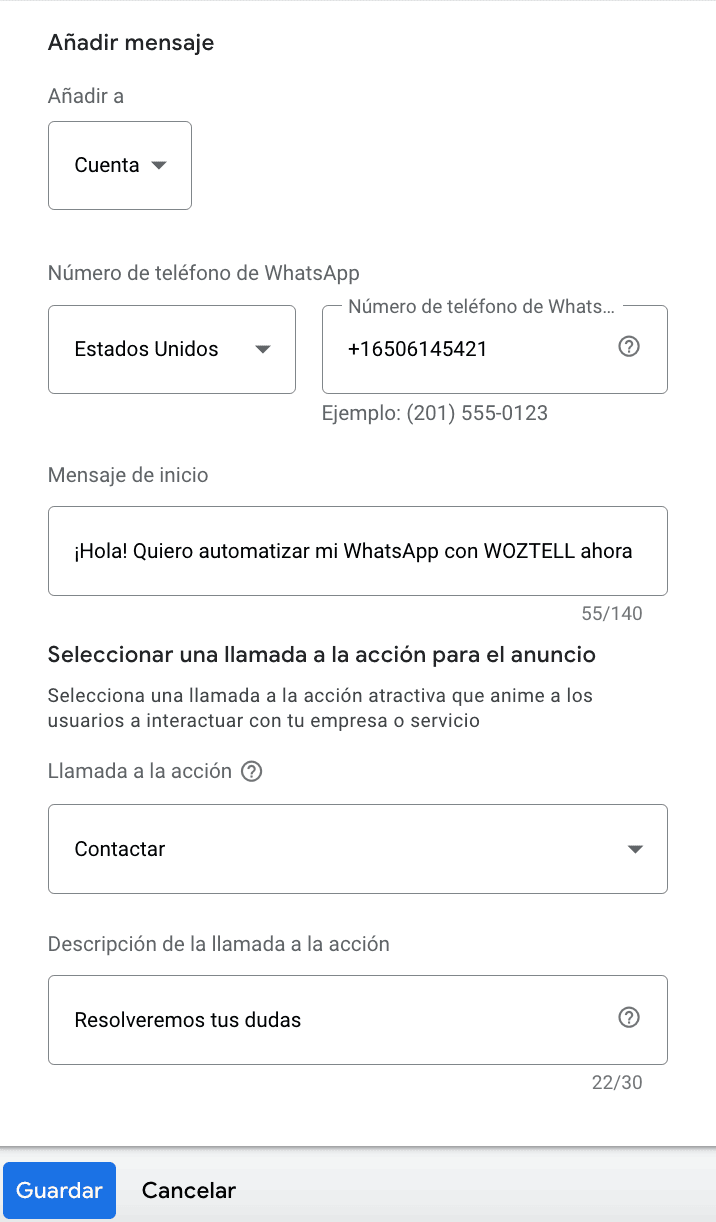Open help icon beside Llamada a la acción
Screen dimensions: 716x1222
coord(252,772)
